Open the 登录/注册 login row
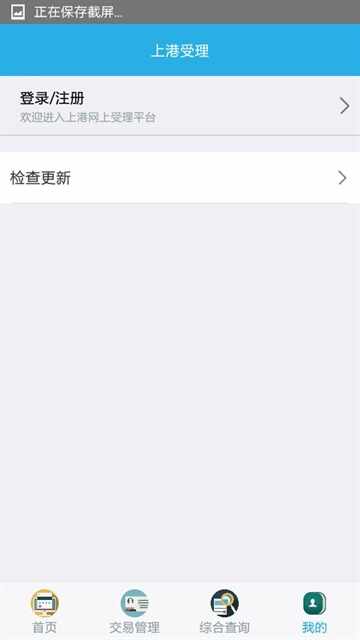 coord(180,106)
